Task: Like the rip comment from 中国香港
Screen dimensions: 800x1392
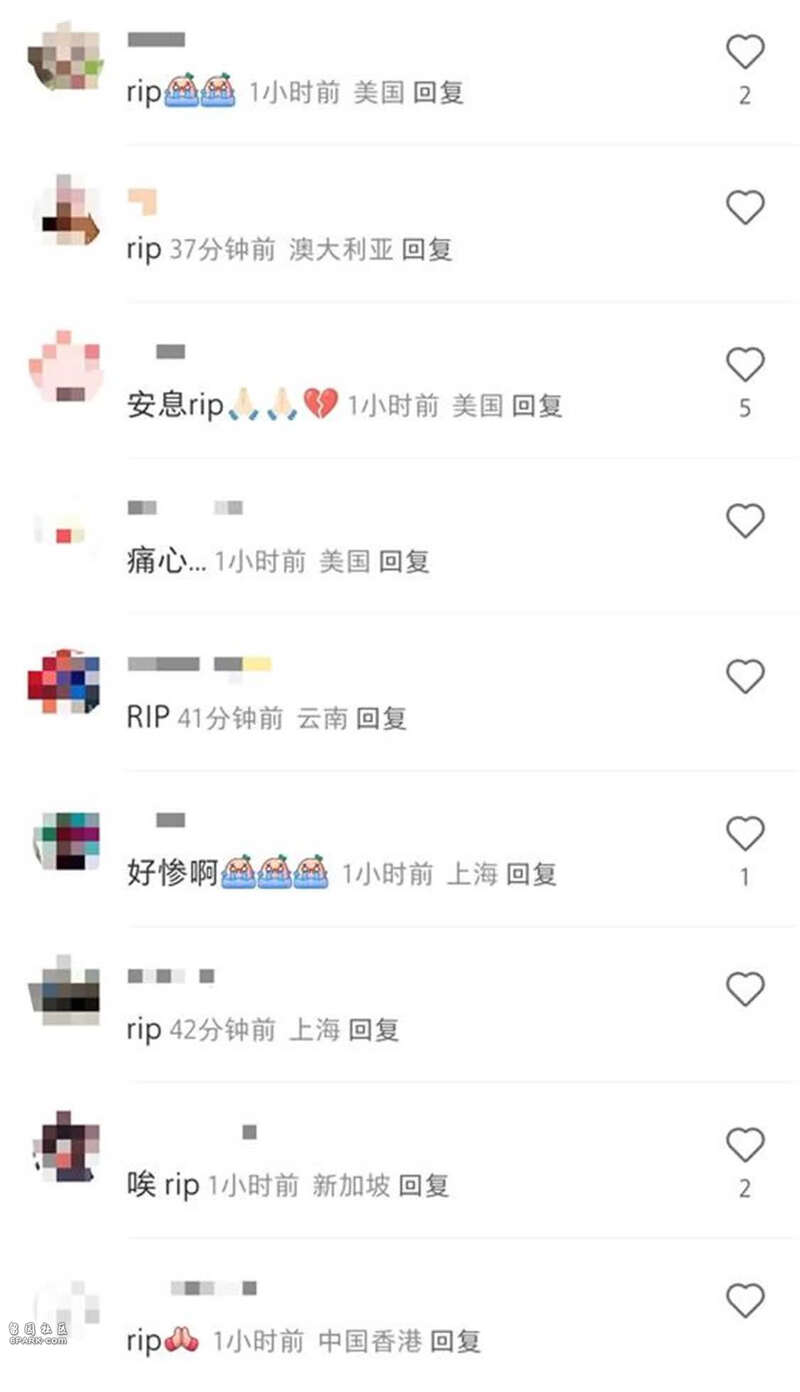Action: [744, 1301]
